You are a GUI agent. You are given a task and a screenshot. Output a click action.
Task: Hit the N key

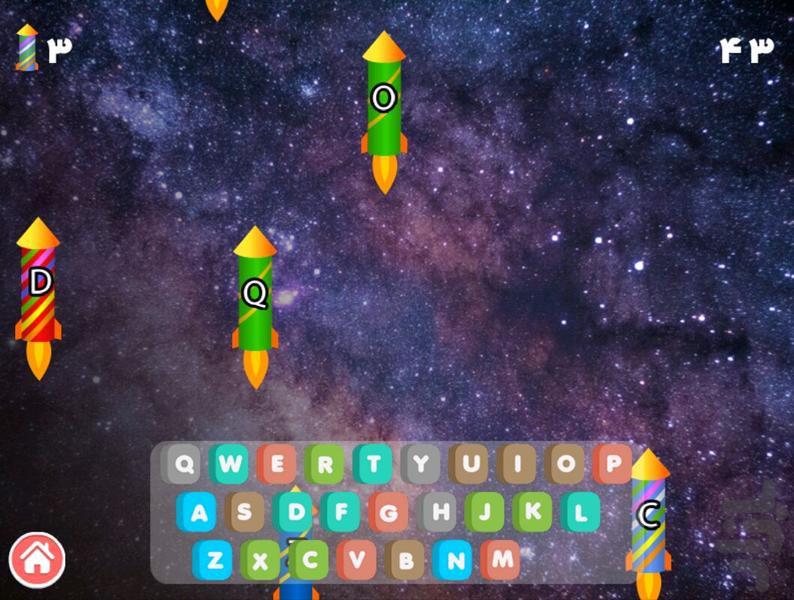(x=454, y=560)
